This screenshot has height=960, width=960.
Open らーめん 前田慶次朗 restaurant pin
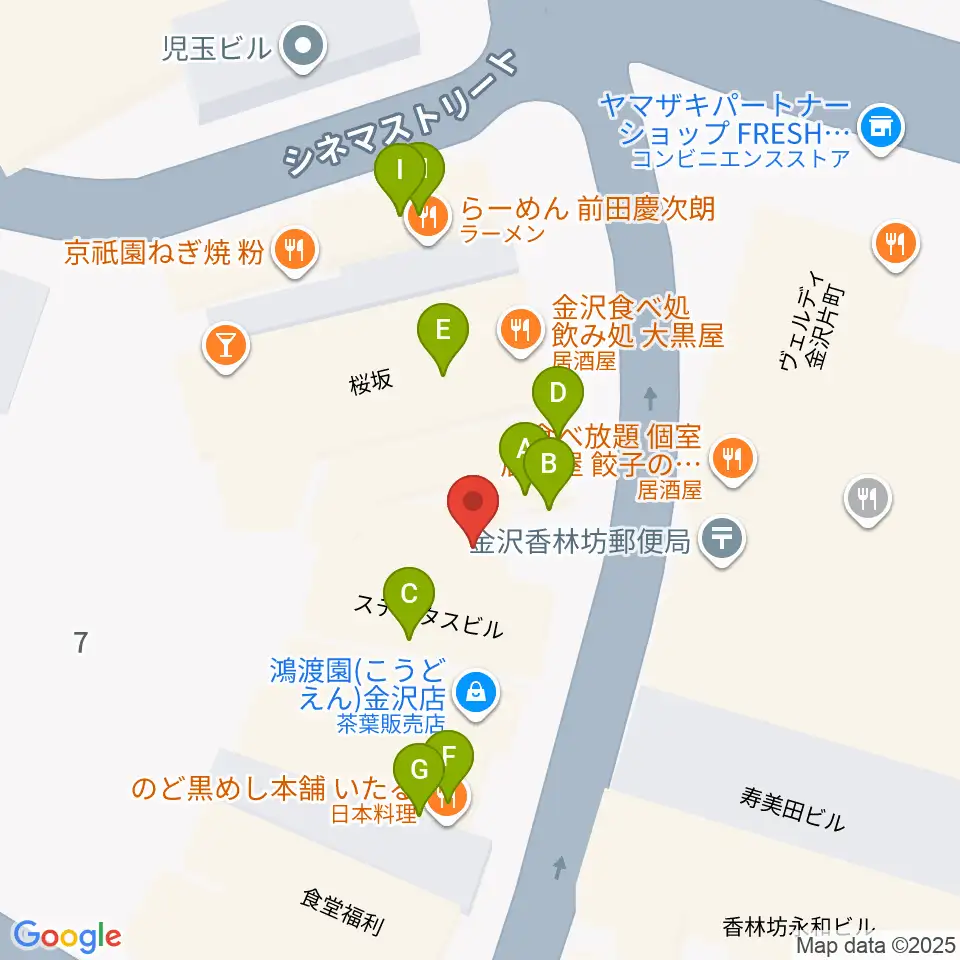click(x=428, y=217)
